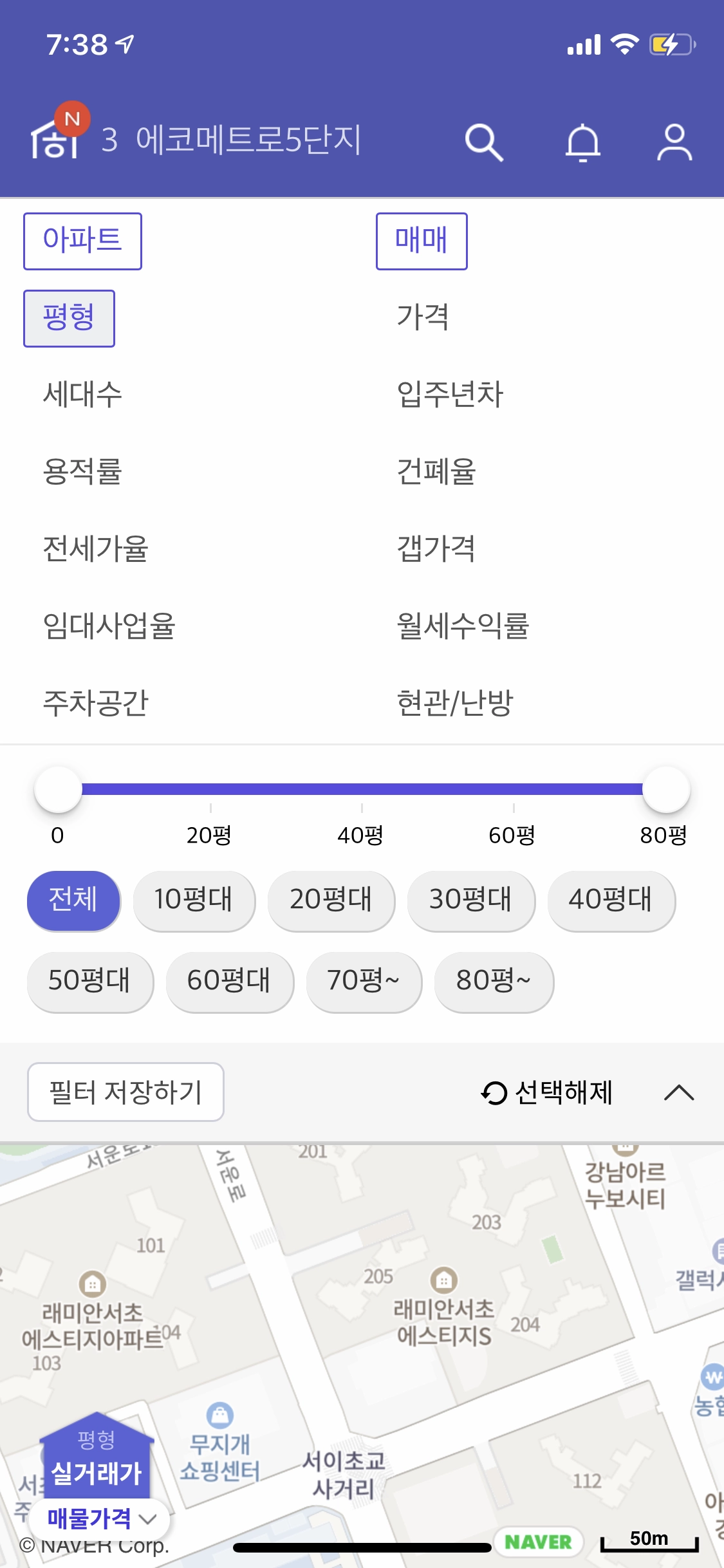Select the 30평대 chip
Image resolution: width=724 pixels, height=1568 pixels.
tap(471, 901)
